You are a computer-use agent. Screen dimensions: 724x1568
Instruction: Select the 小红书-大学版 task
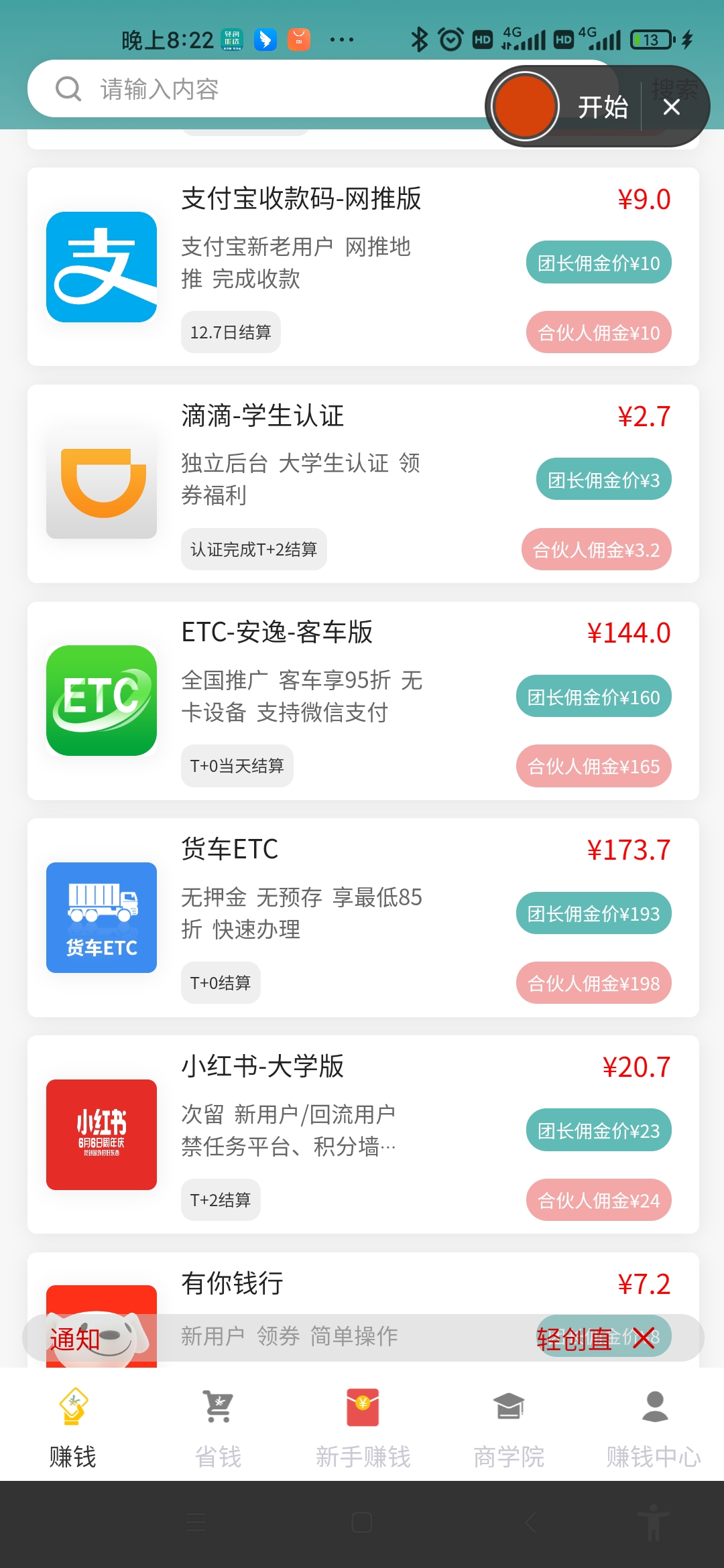362,1134
